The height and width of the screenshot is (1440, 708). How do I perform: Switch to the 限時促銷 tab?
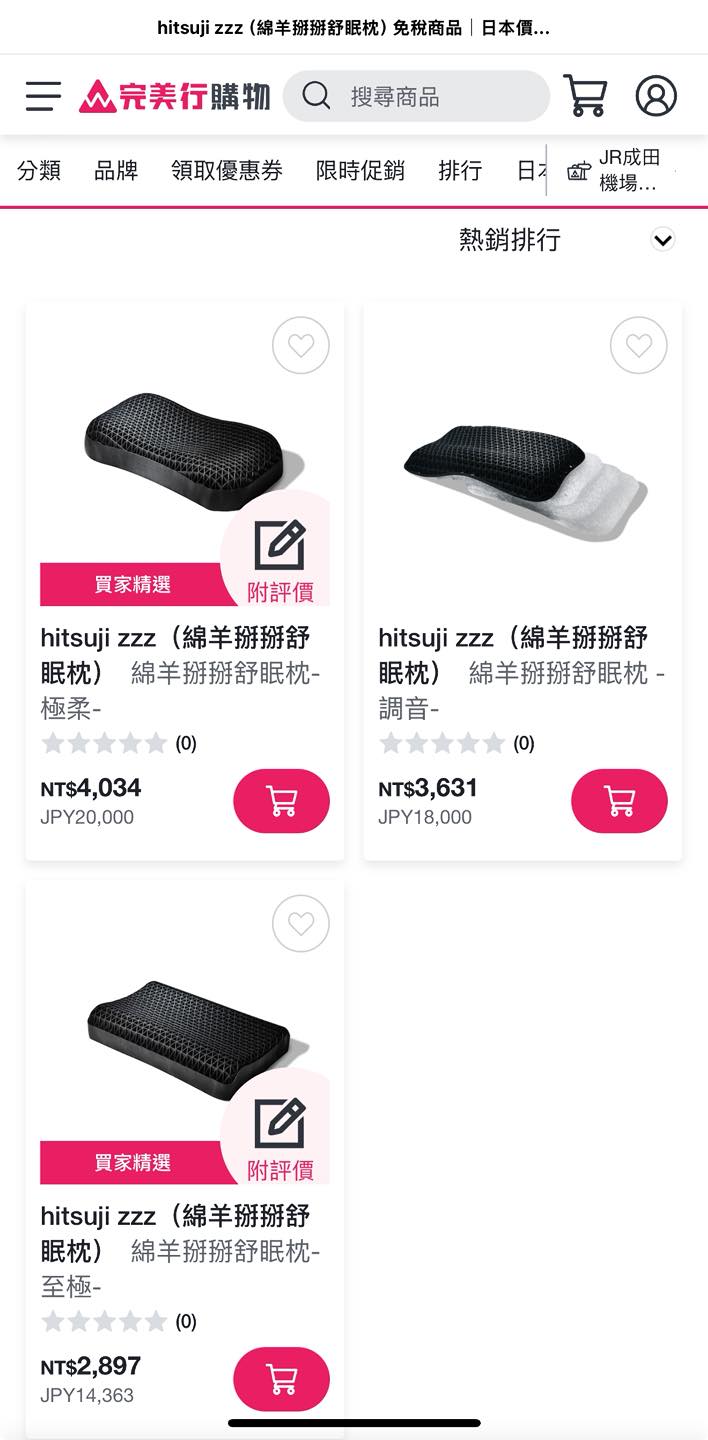coord(360,171)
